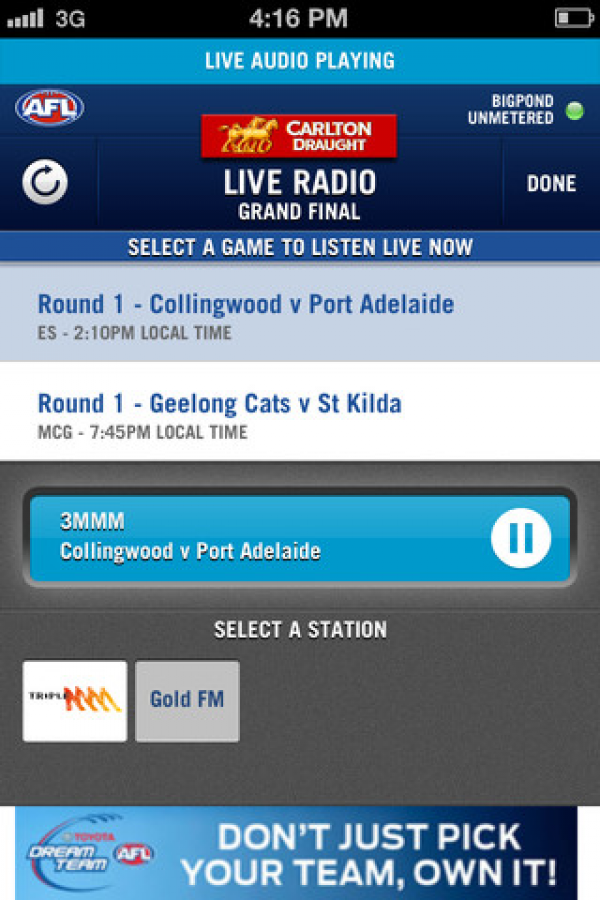Choose the Gold FM station
The width and height of the screenshot is (600, 900).
(187, 700)
